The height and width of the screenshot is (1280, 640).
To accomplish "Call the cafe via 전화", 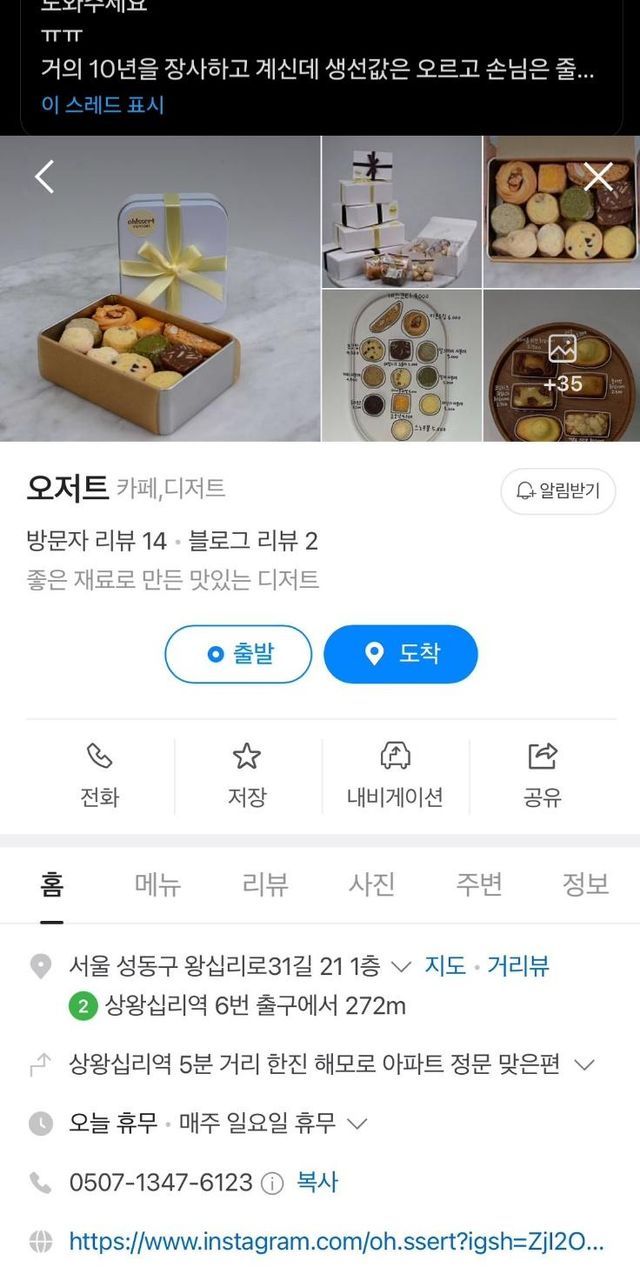I will coord(100,776).
